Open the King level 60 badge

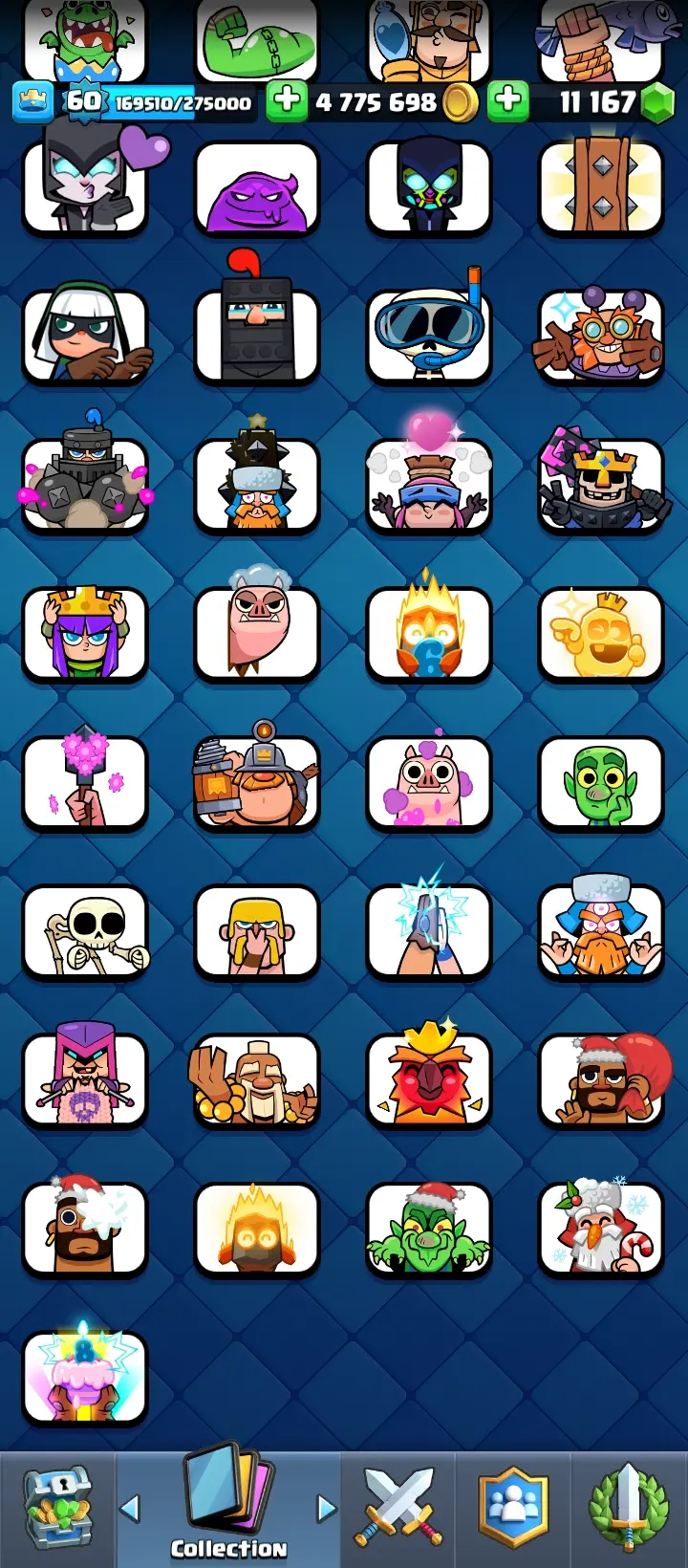tap(83, 101)
